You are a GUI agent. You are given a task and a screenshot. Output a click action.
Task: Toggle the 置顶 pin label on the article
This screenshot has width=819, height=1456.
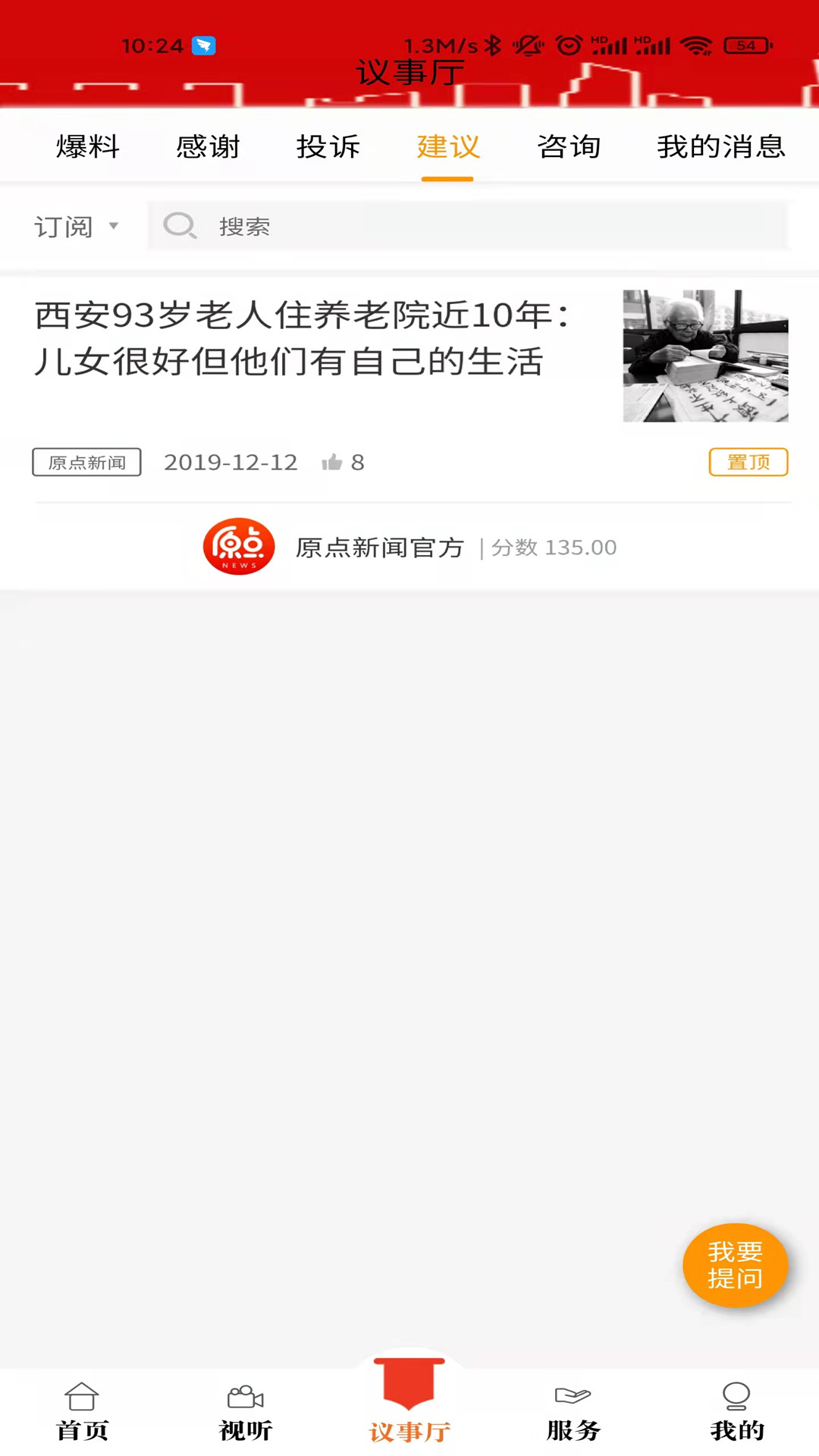click(x=748, y=462)
